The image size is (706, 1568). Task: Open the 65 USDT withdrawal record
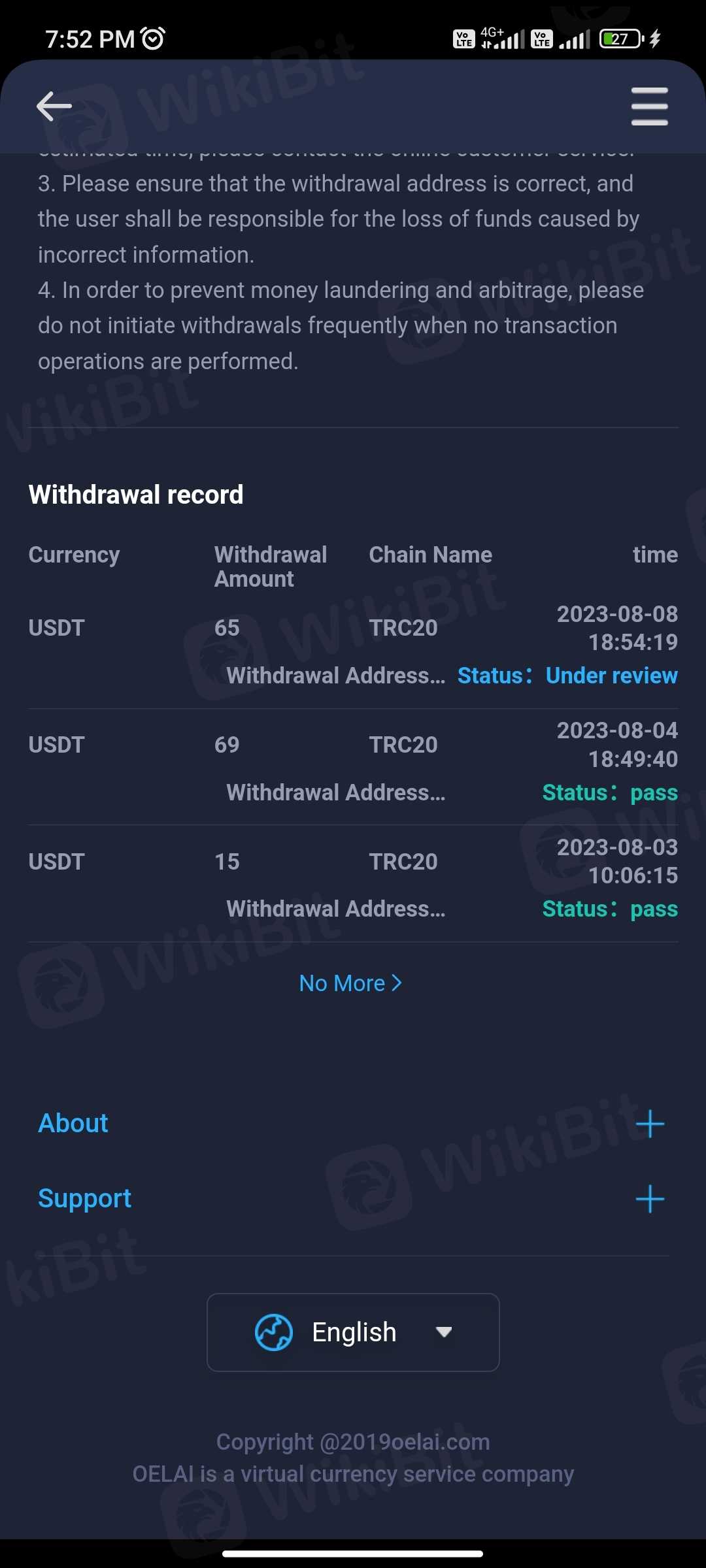tap(353, 644)
